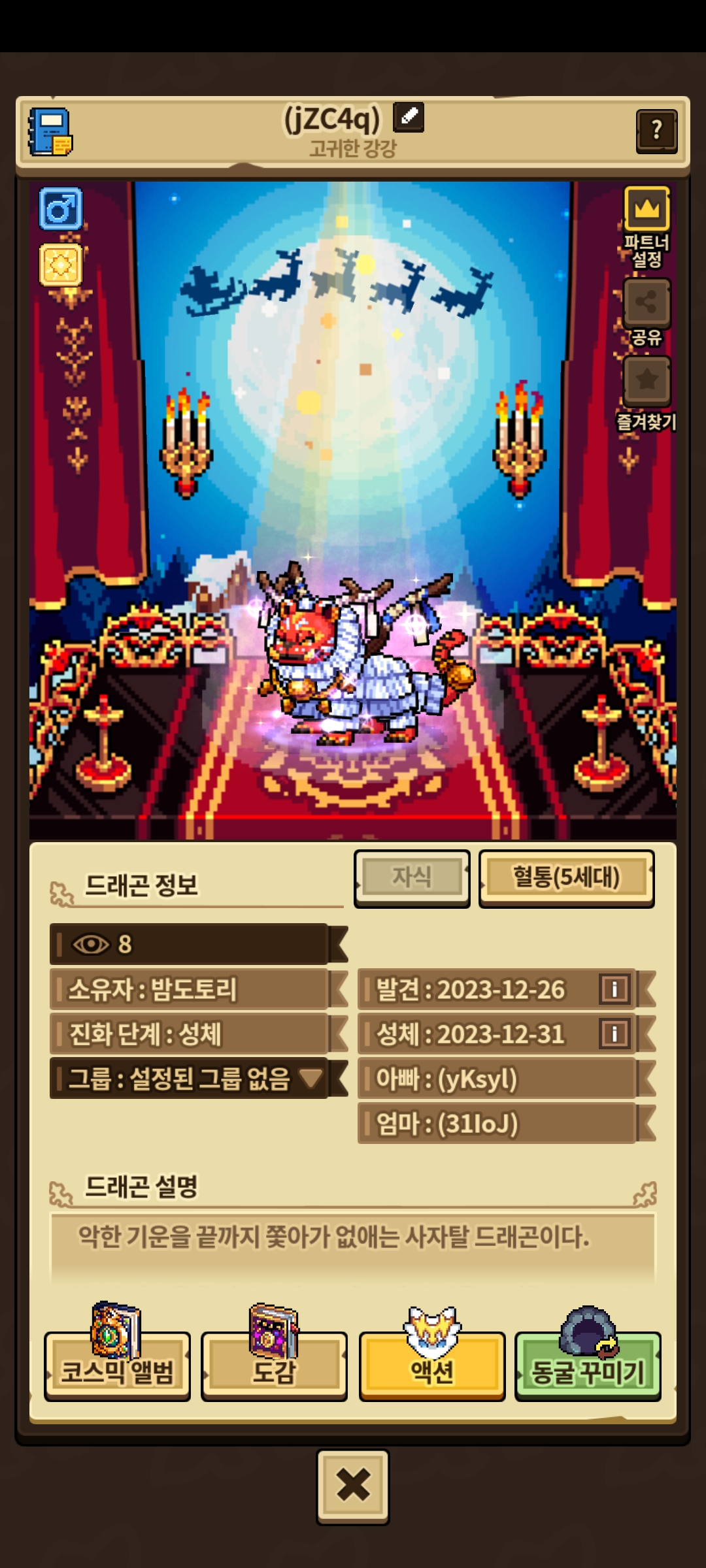This screenshot has width=706, height=1568.
Task: Open the 도감 encyclopedia
Action: (x=274, y=1365)
